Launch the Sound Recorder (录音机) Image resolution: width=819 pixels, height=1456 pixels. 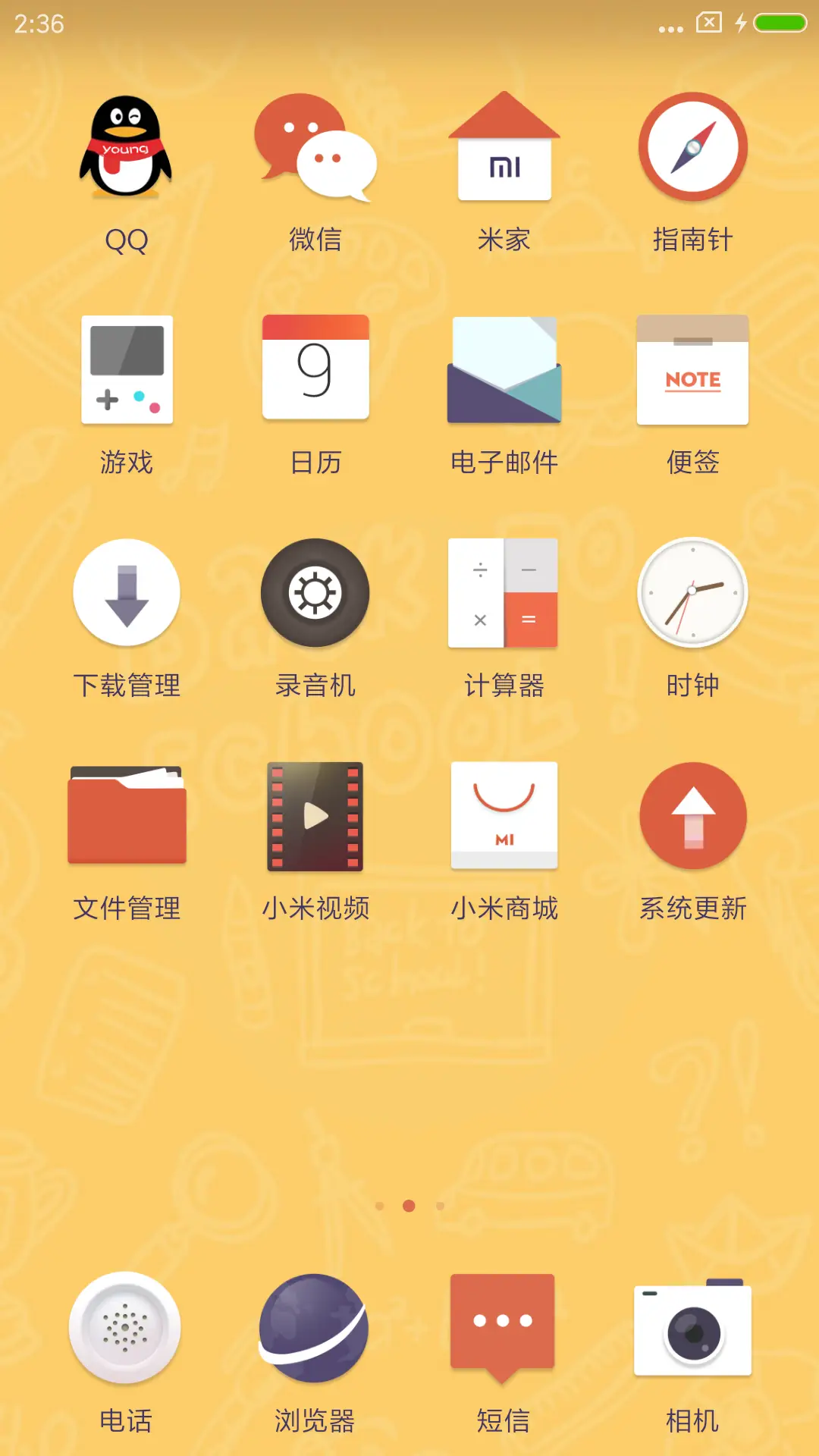pos(315,594)
